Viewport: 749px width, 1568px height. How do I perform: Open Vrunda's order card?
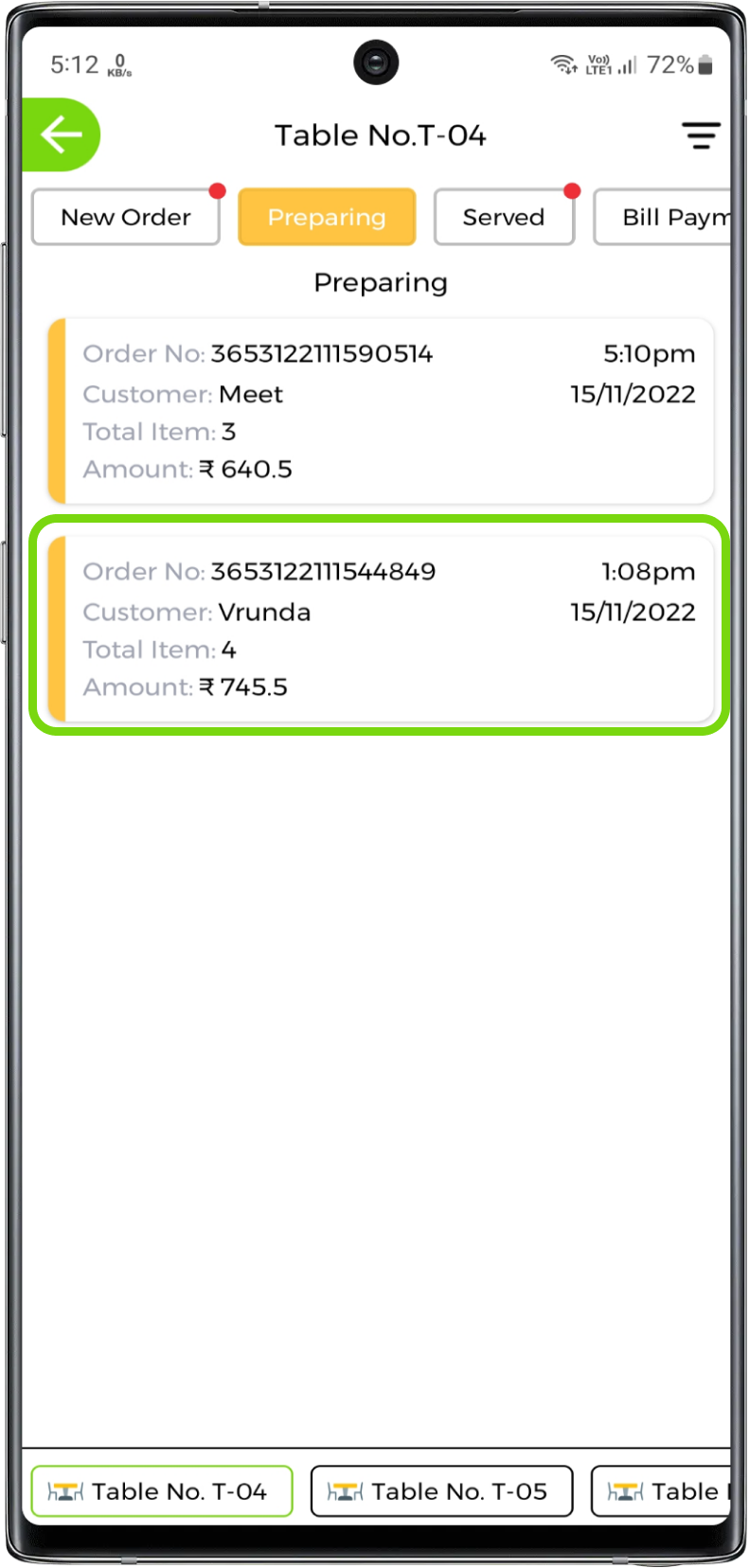tap(381, 628)
